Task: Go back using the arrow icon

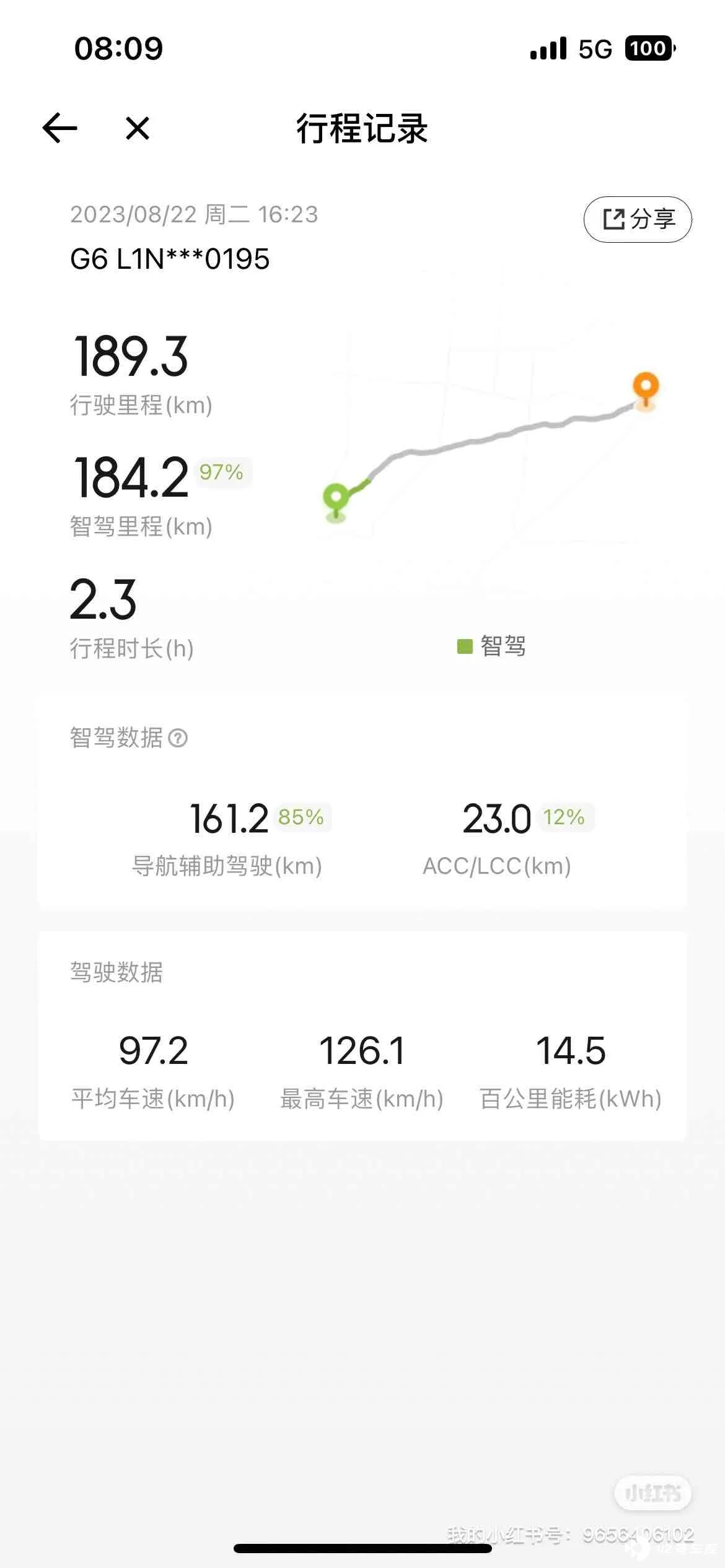Action: (x=59, y=128)
